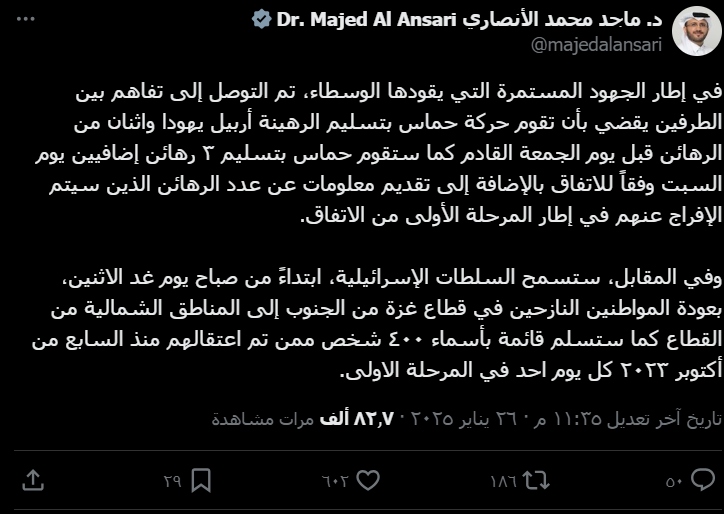This screenshot has width=724, height=514.
Task: Bookmark this post
Action: point(201,481)
